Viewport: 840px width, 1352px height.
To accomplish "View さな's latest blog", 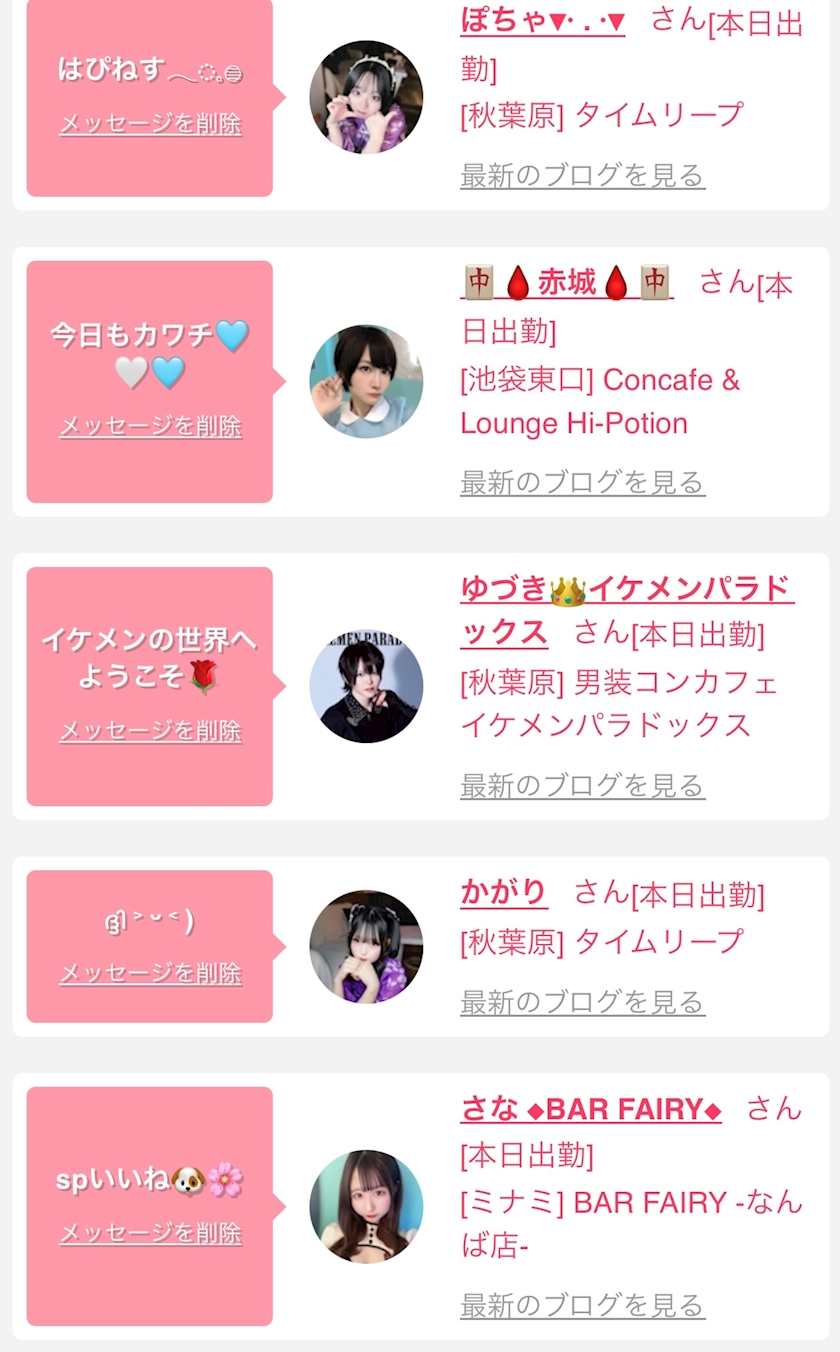I will pos(582,1304).
